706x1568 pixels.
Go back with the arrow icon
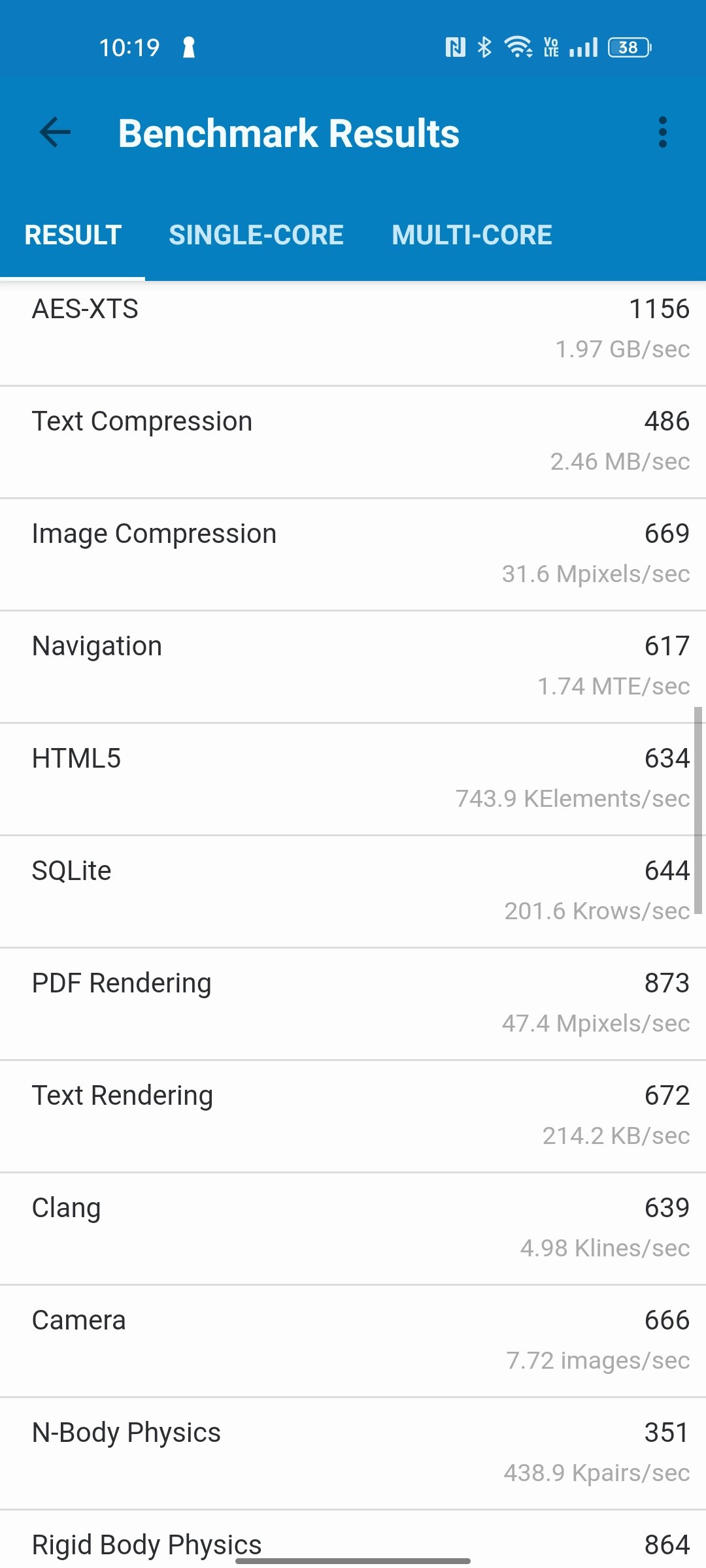55,133
